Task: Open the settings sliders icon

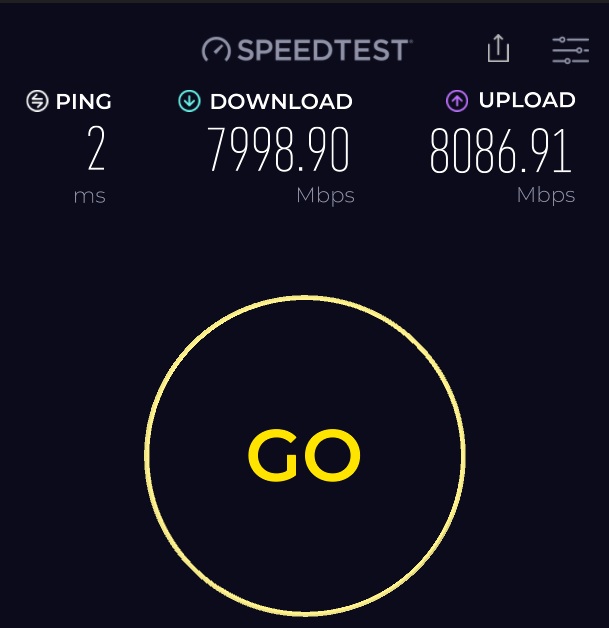Action: click(570, 49)
